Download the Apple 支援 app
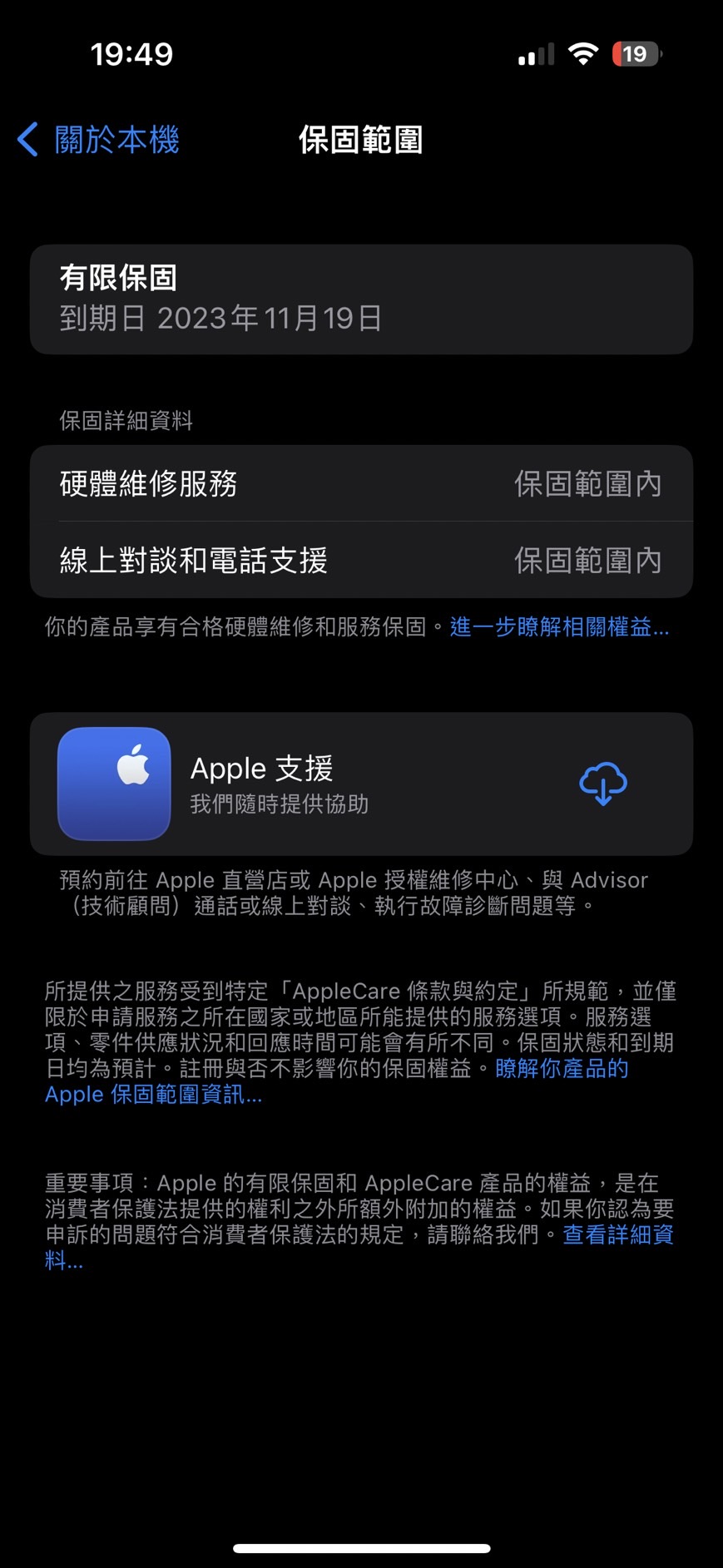This screenshot has height=1568, width=723. (x=602, y=784)
